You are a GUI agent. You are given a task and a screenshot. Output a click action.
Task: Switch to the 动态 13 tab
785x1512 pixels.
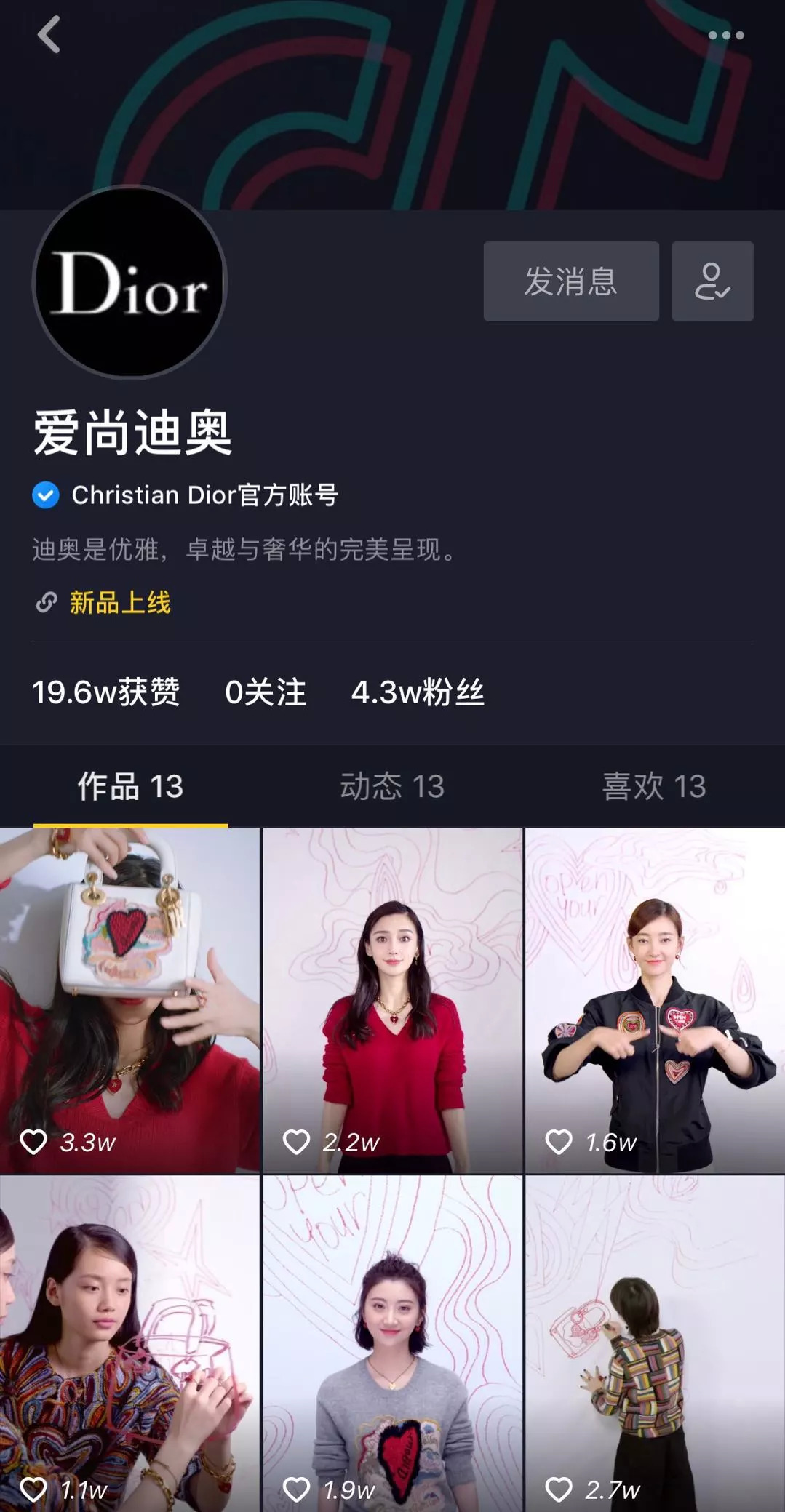pyautogui.click(x=392, y=786)
